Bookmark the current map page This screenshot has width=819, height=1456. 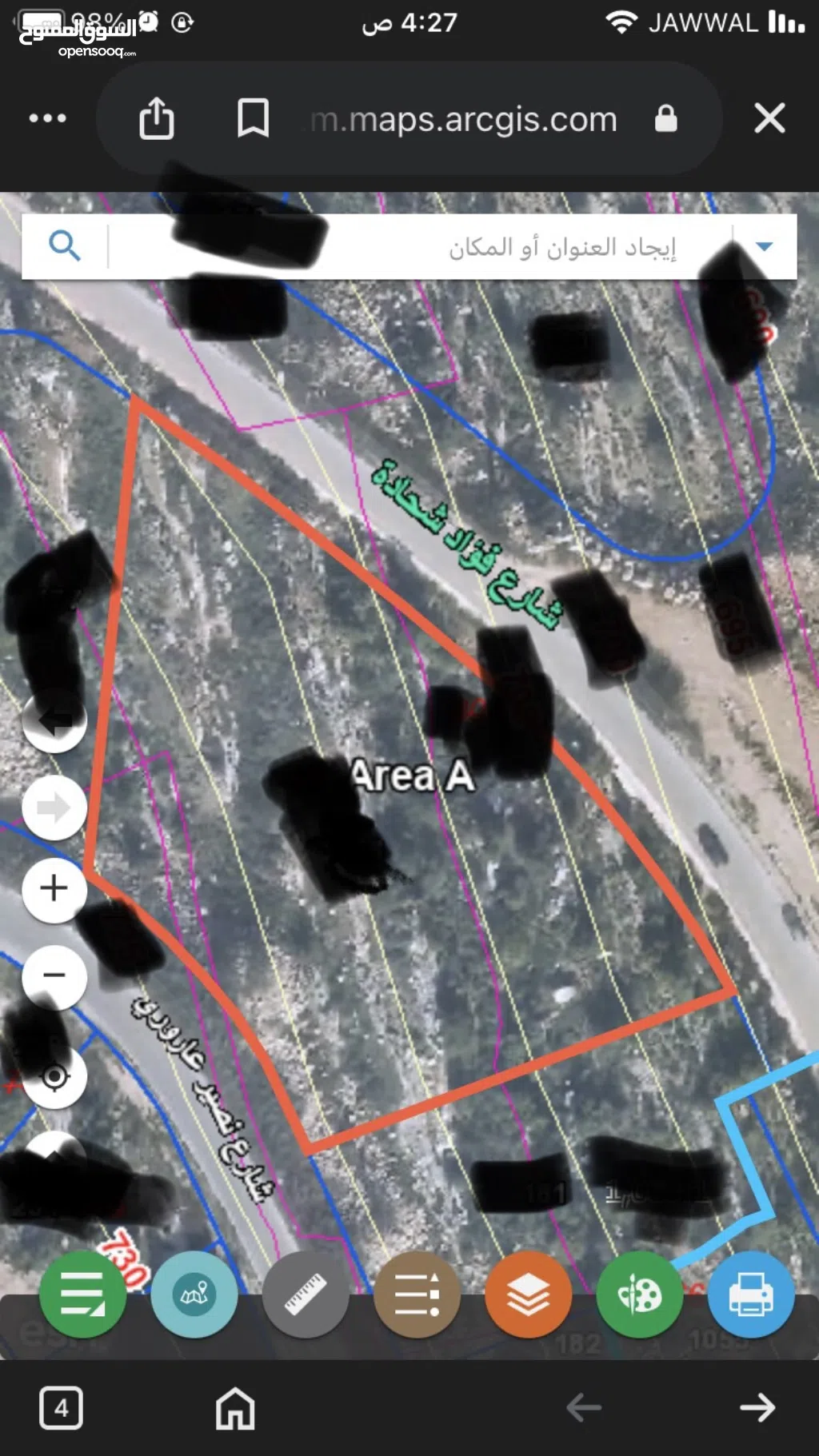point(253,118)
